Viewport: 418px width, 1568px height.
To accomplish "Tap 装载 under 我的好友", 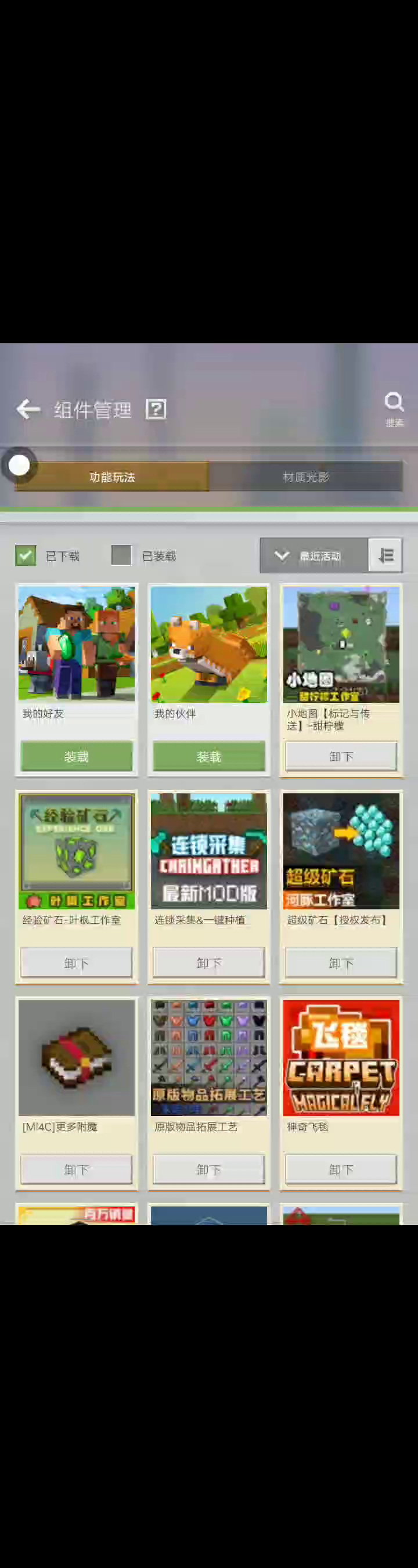I will (76, 756).
